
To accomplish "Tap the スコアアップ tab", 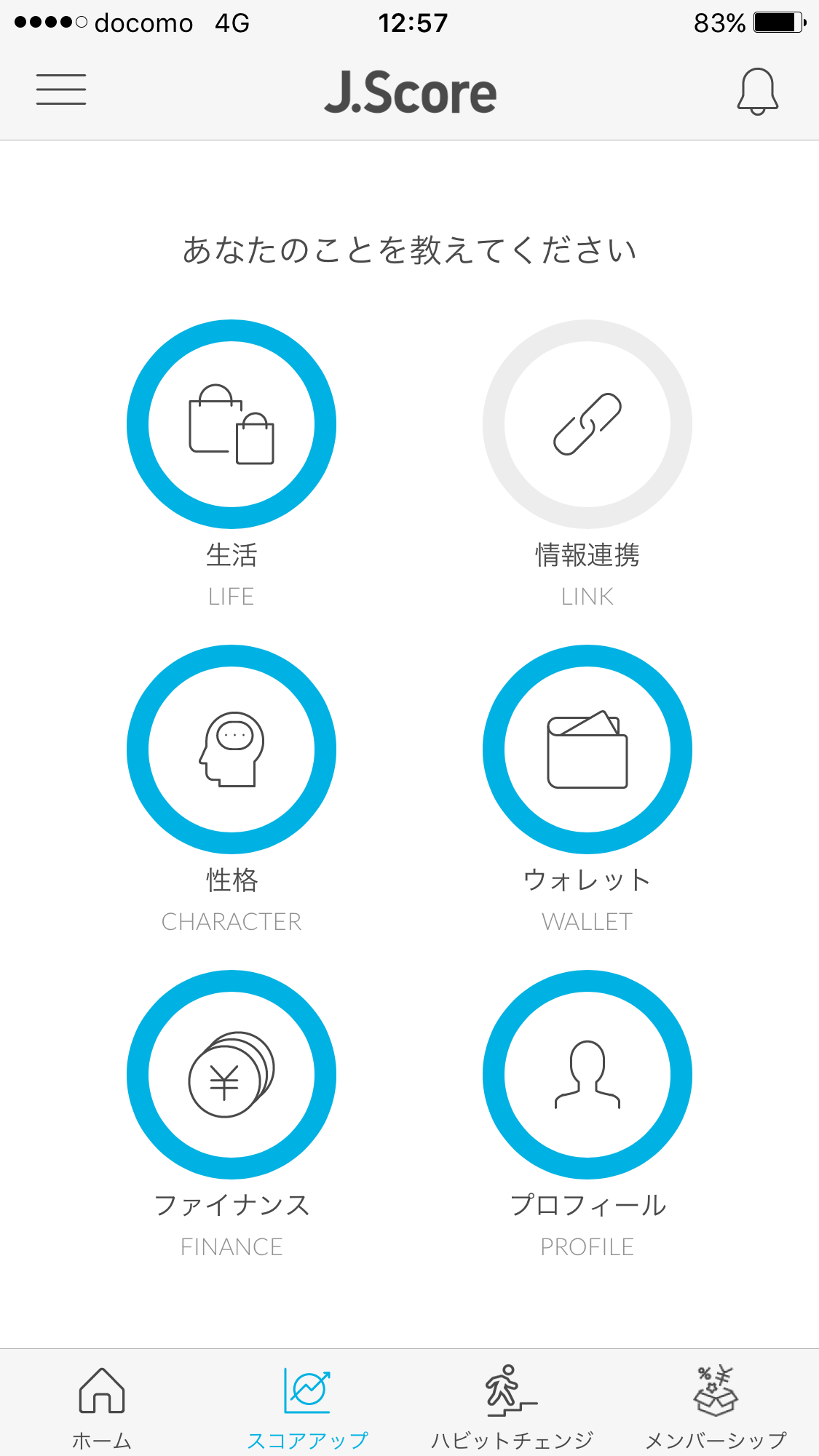I will coord(307,1406).
